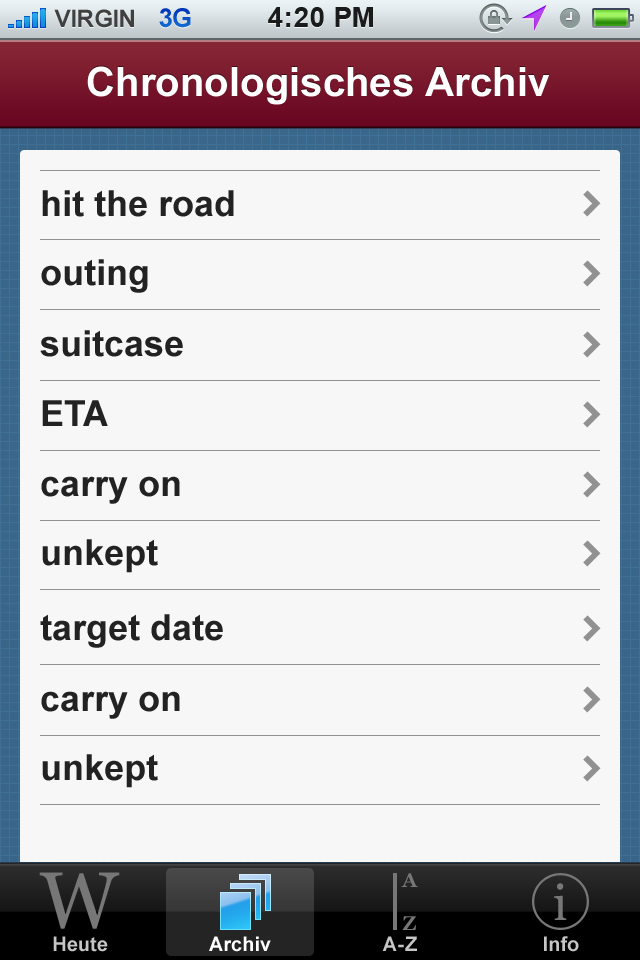View the "suitcase" entry
640x960 pixels.
tap(320, 345)
